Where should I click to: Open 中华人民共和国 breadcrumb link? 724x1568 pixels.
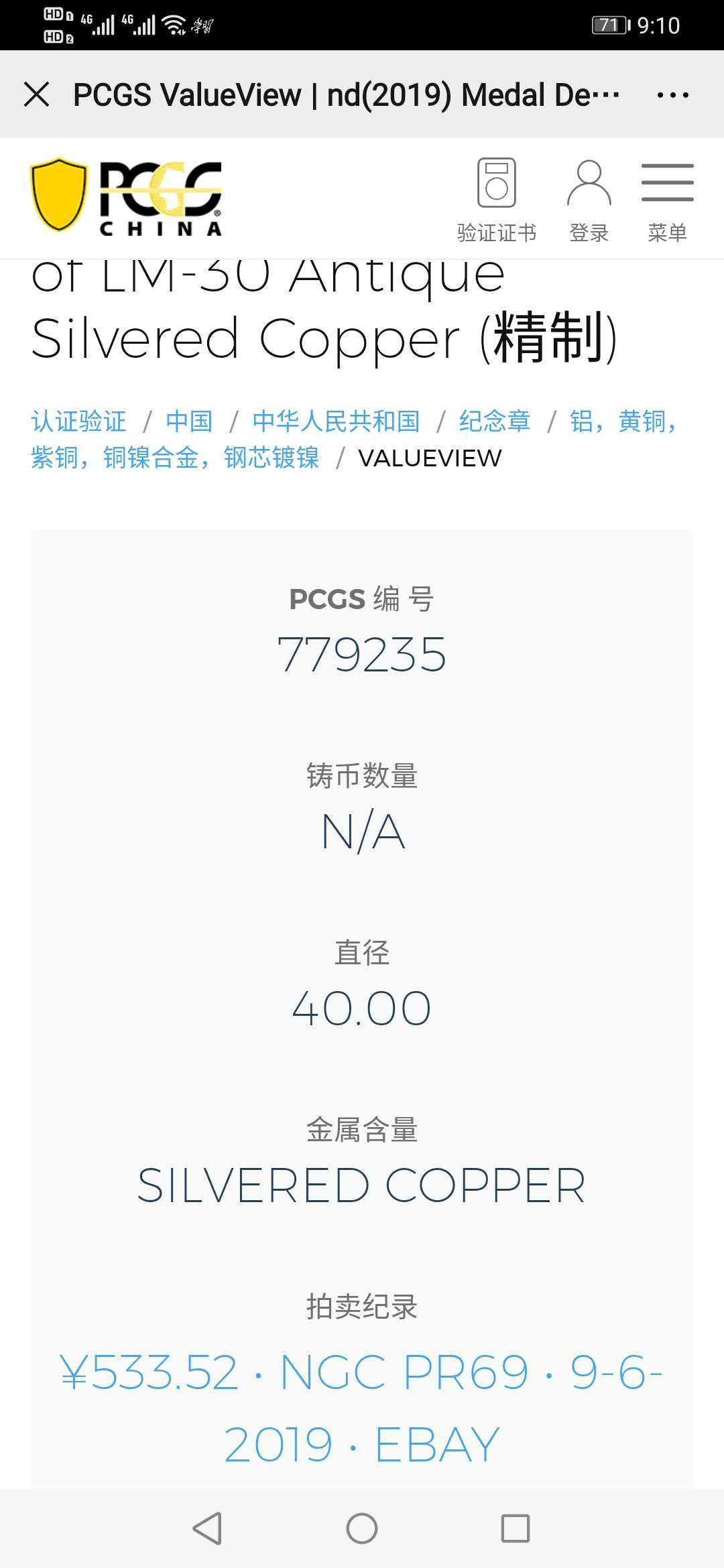336,421
